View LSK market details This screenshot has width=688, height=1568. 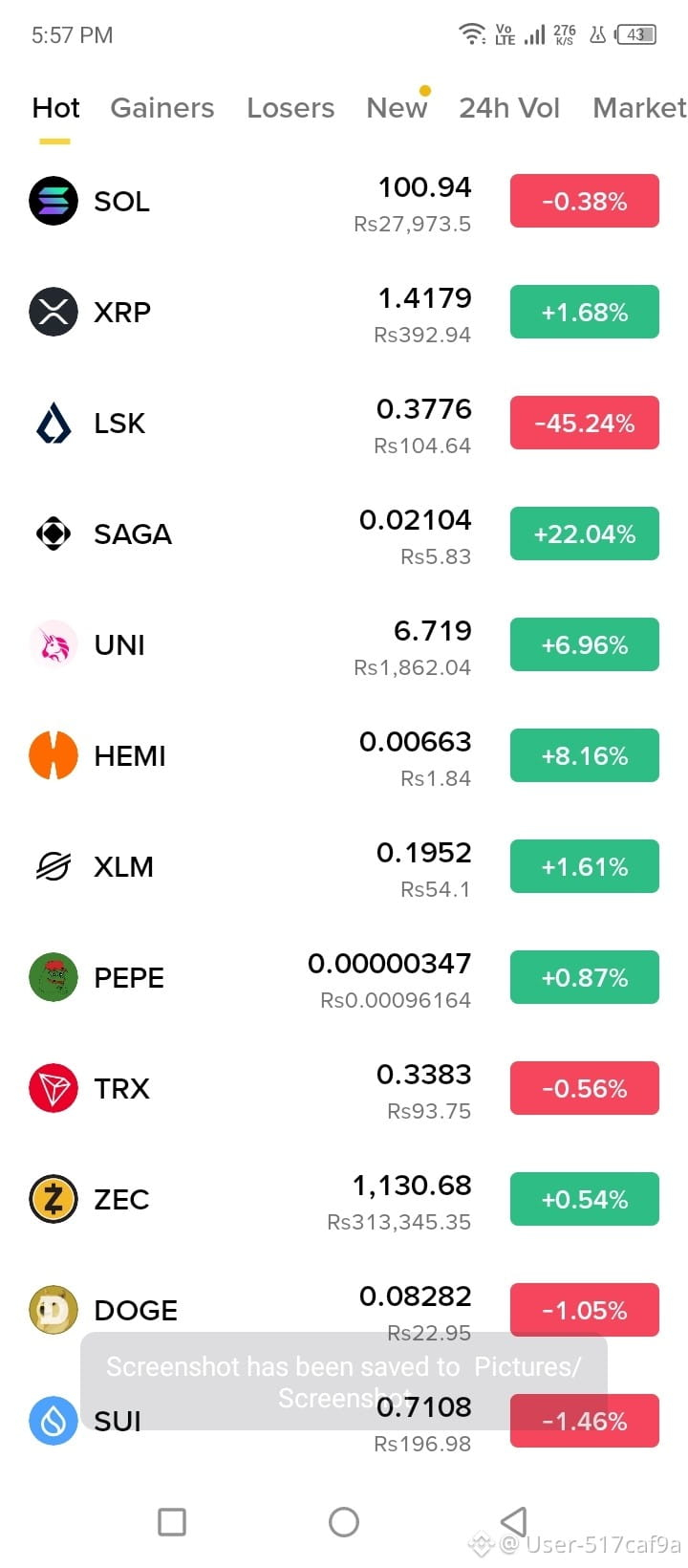pyautogui.click(x=344, y=424)
